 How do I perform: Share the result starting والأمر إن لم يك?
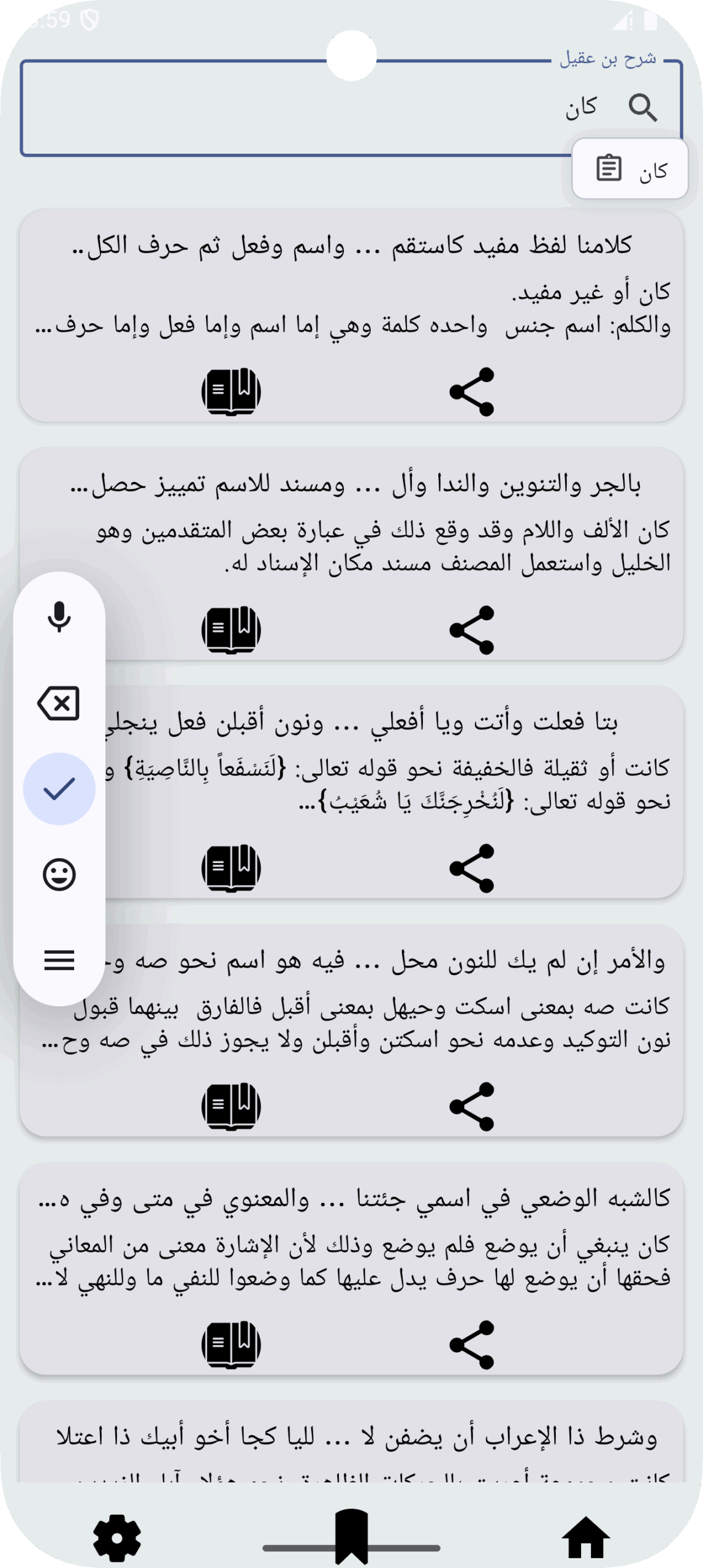(x=471, y=1106)
